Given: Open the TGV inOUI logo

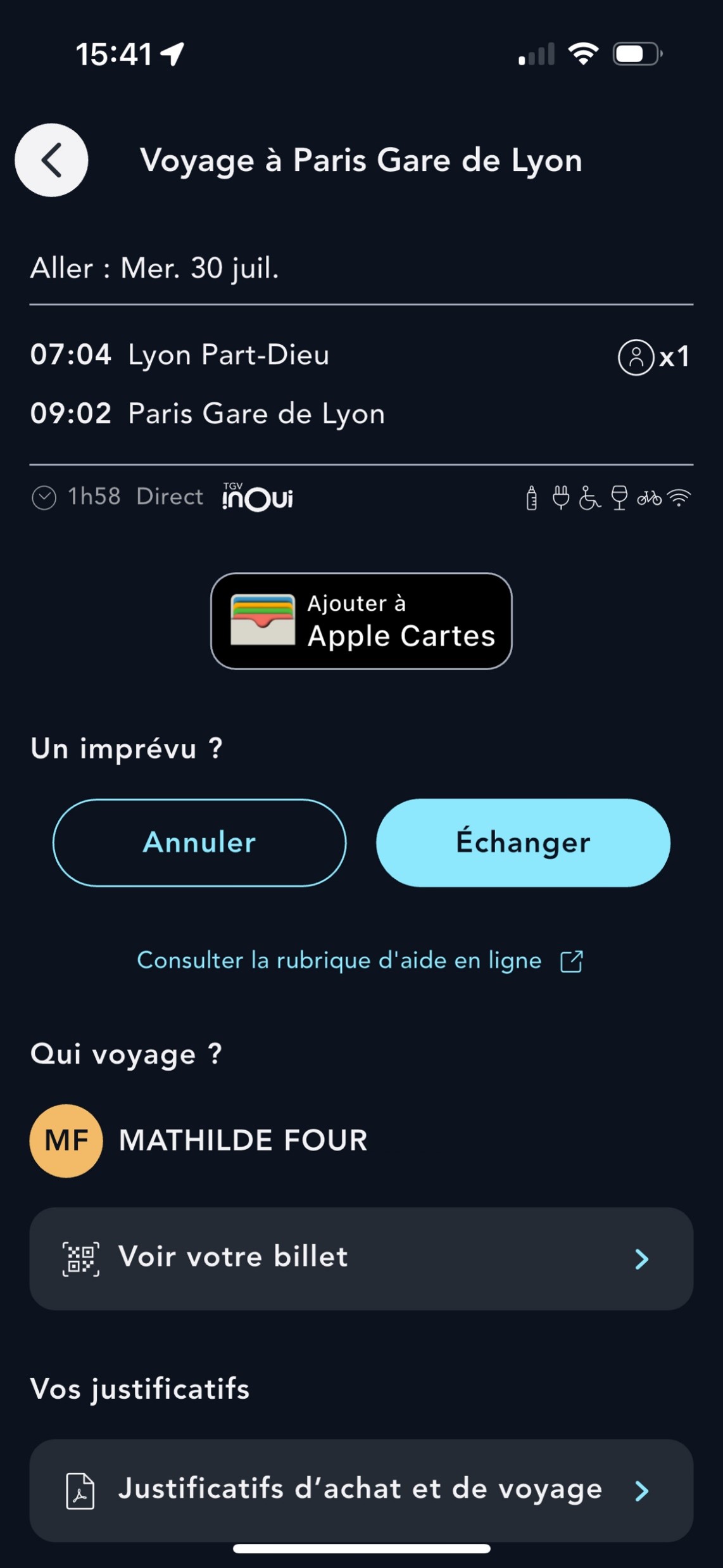Looking at the screenshot, I should point(257,498).
